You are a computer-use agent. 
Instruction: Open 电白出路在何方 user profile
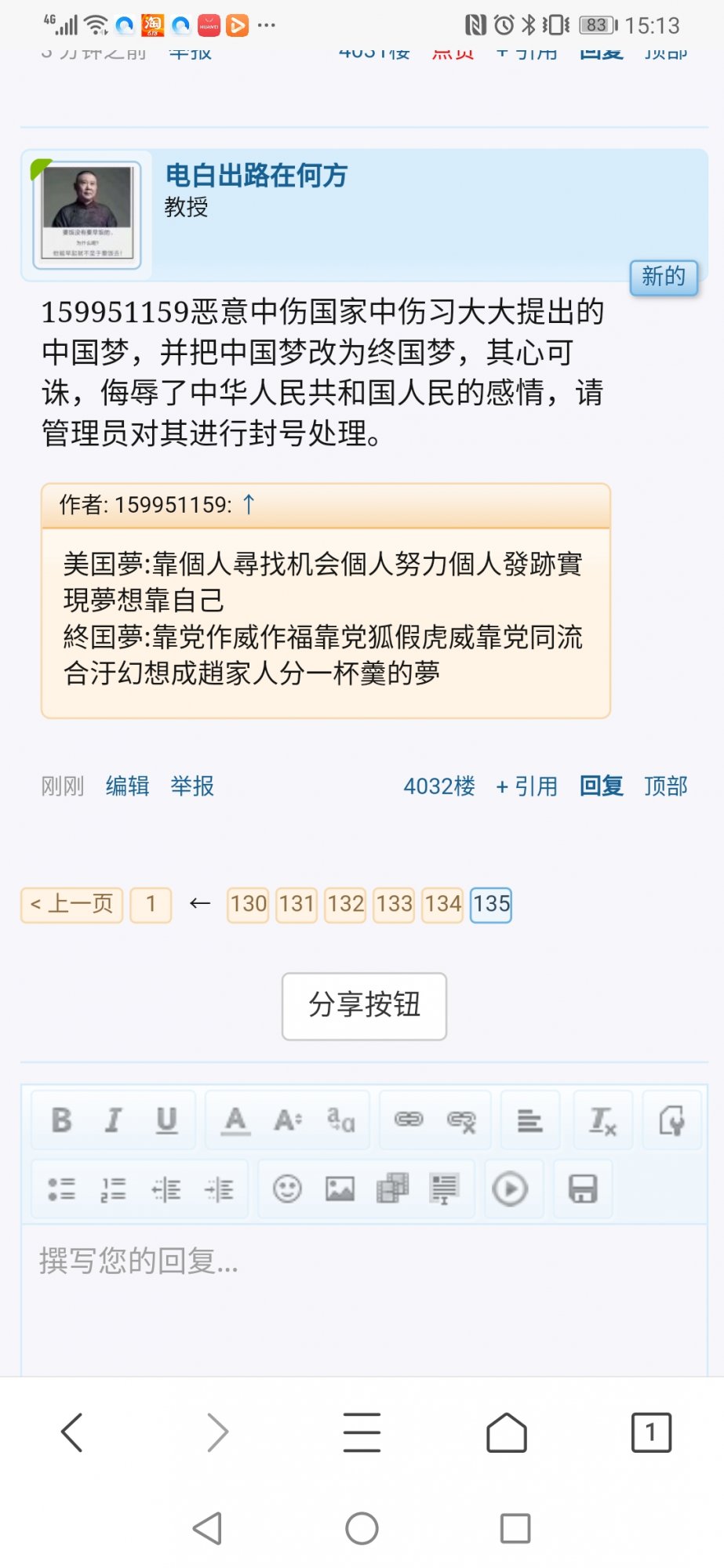coord(256,176)
